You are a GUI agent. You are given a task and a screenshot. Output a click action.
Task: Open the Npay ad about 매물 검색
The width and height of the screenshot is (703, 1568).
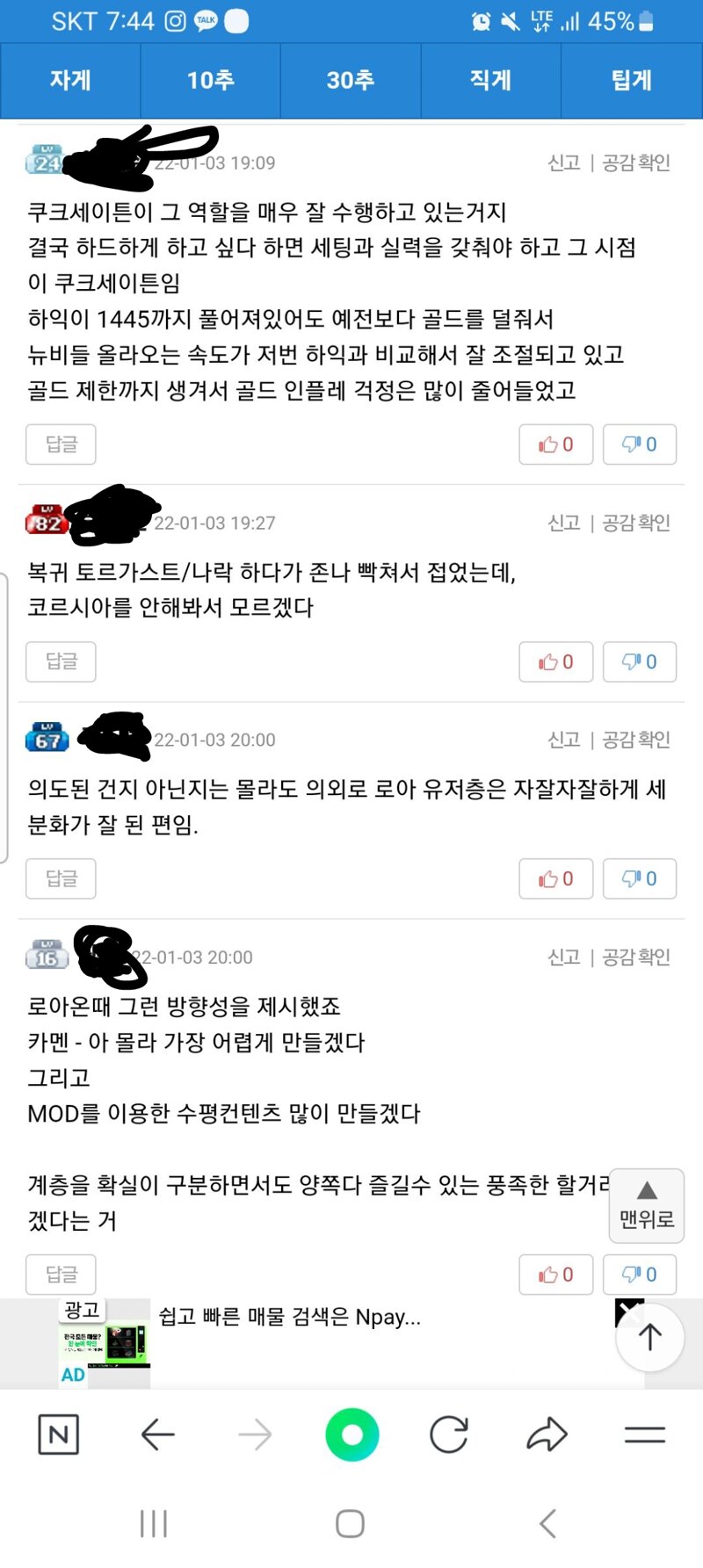click(290, 1317)
